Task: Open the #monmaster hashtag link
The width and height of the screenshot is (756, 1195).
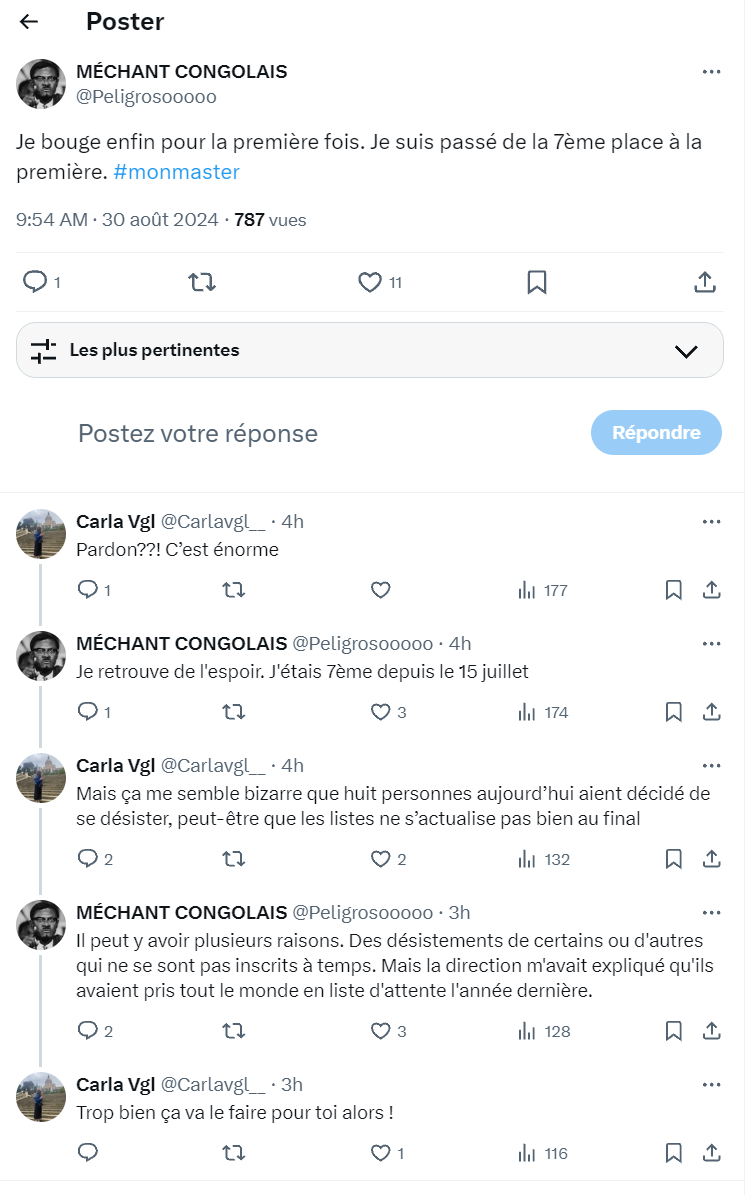Action: click(176, 172)
